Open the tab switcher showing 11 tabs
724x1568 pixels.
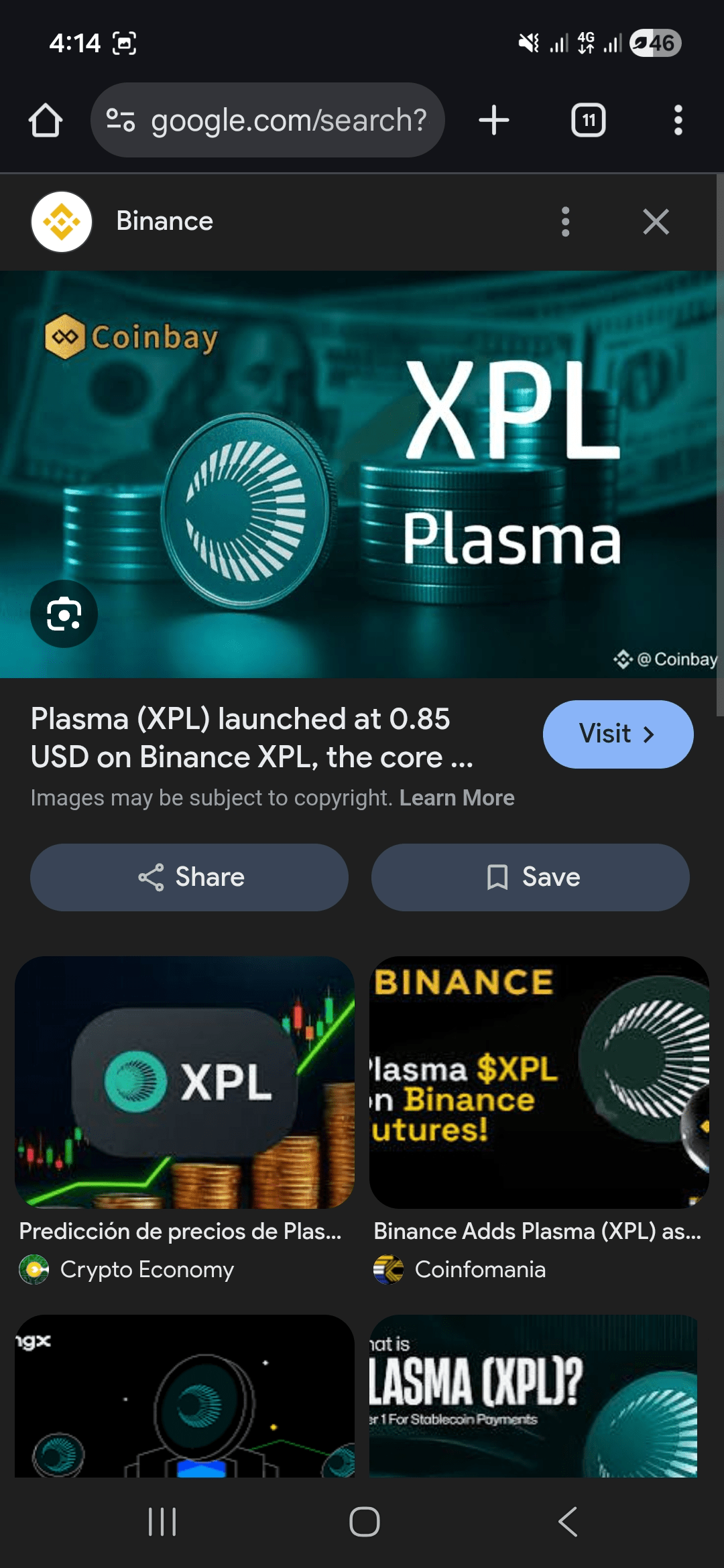588,121
